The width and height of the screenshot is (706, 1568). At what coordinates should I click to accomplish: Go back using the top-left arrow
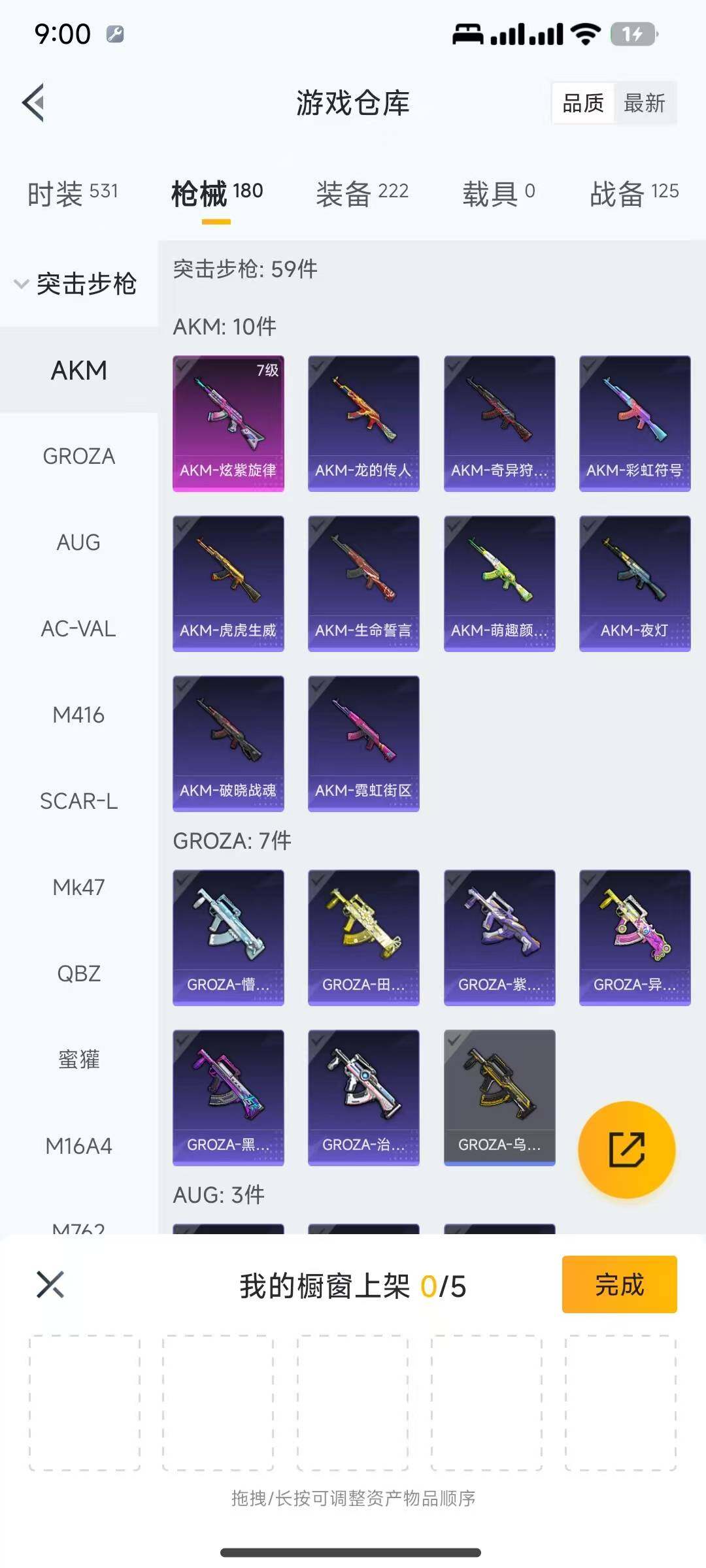point(34,103)
